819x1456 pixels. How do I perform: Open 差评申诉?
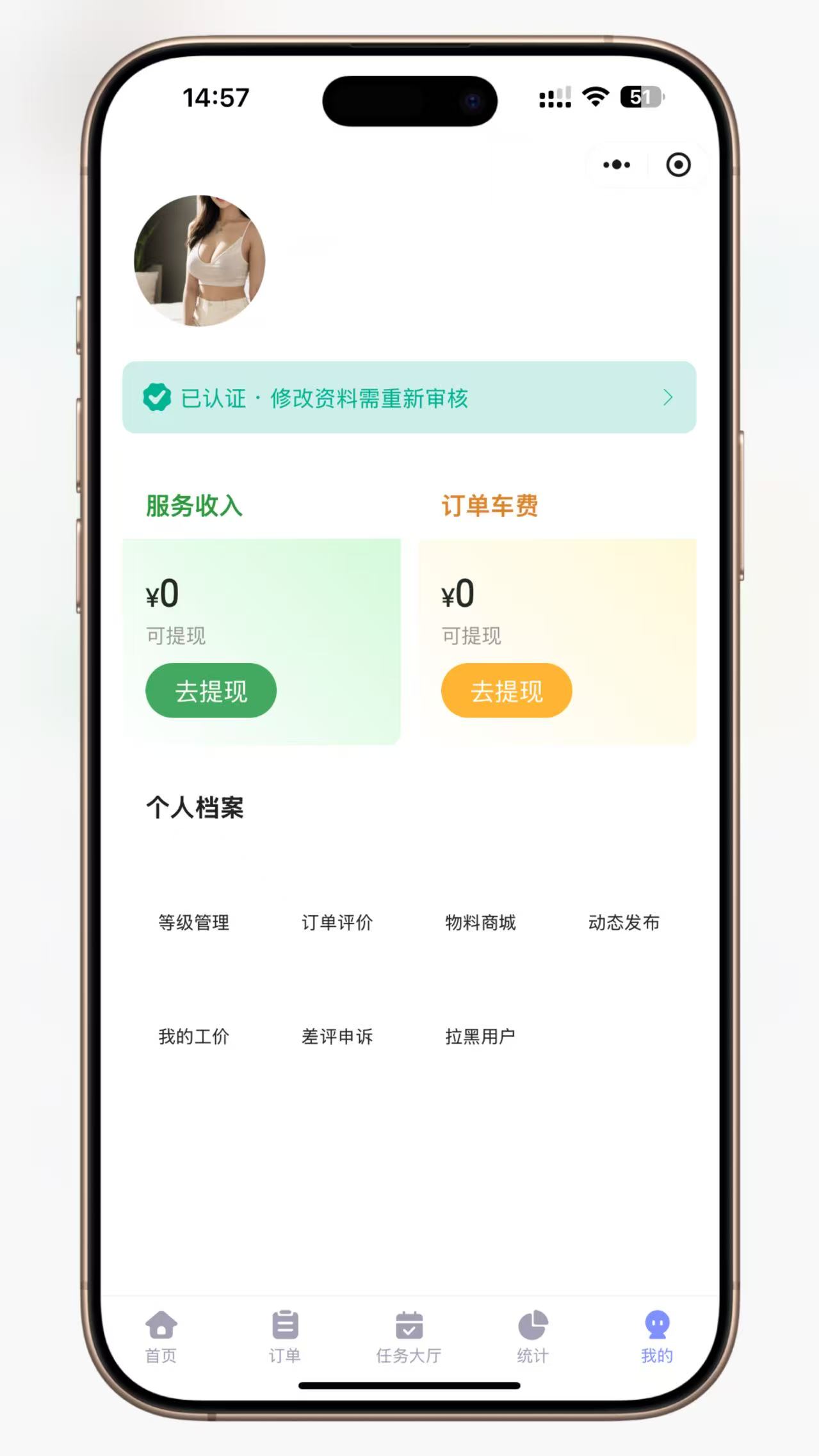pyautogui.click(x=337, y=1036)
